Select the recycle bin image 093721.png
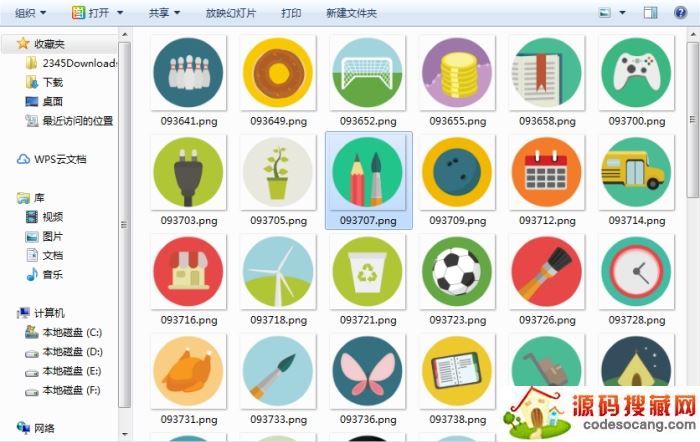This screenshot has height=442, width=700. click(367, 273)
